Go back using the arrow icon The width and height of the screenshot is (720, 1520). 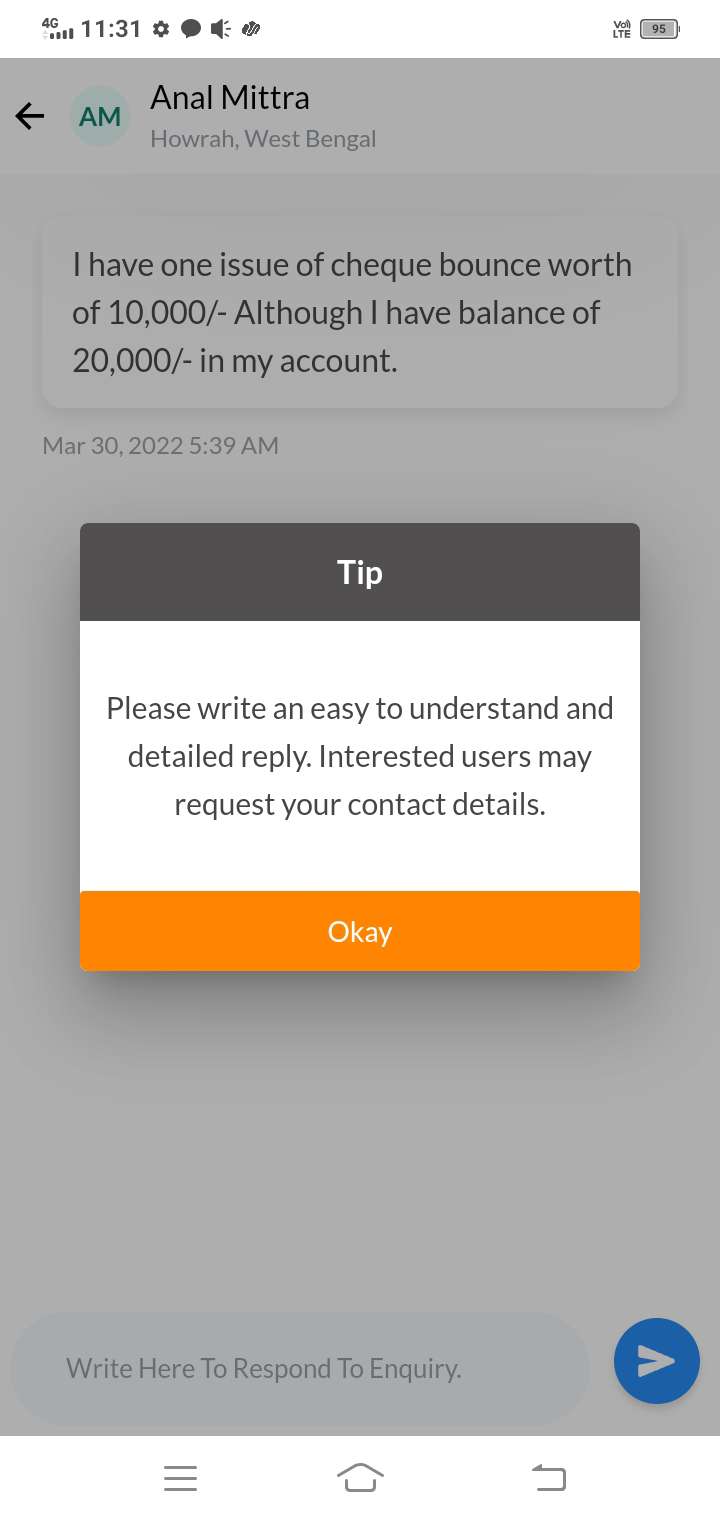click(x=30, y=117)
